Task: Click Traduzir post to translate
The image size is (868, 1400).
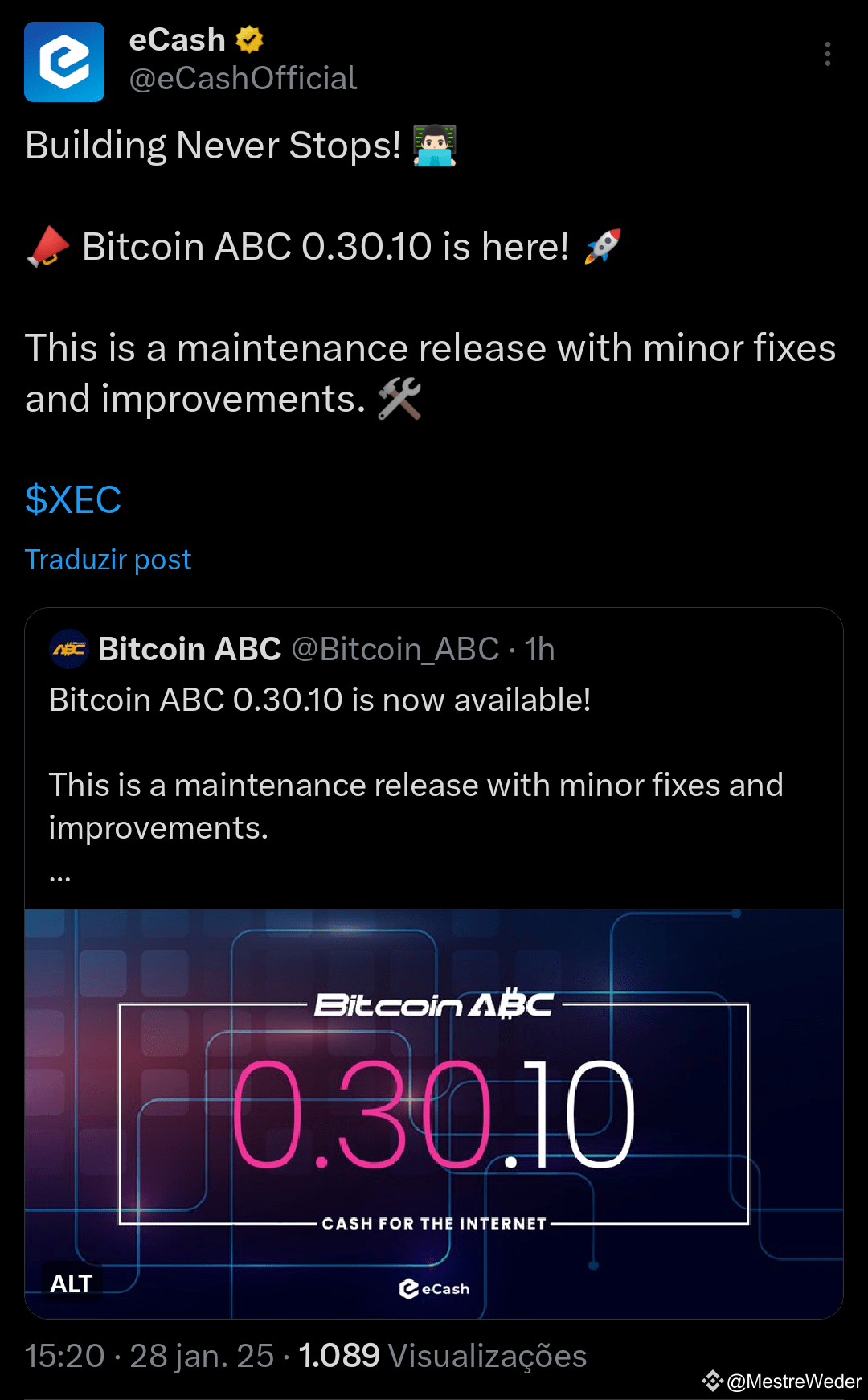Action: (108, 558)
